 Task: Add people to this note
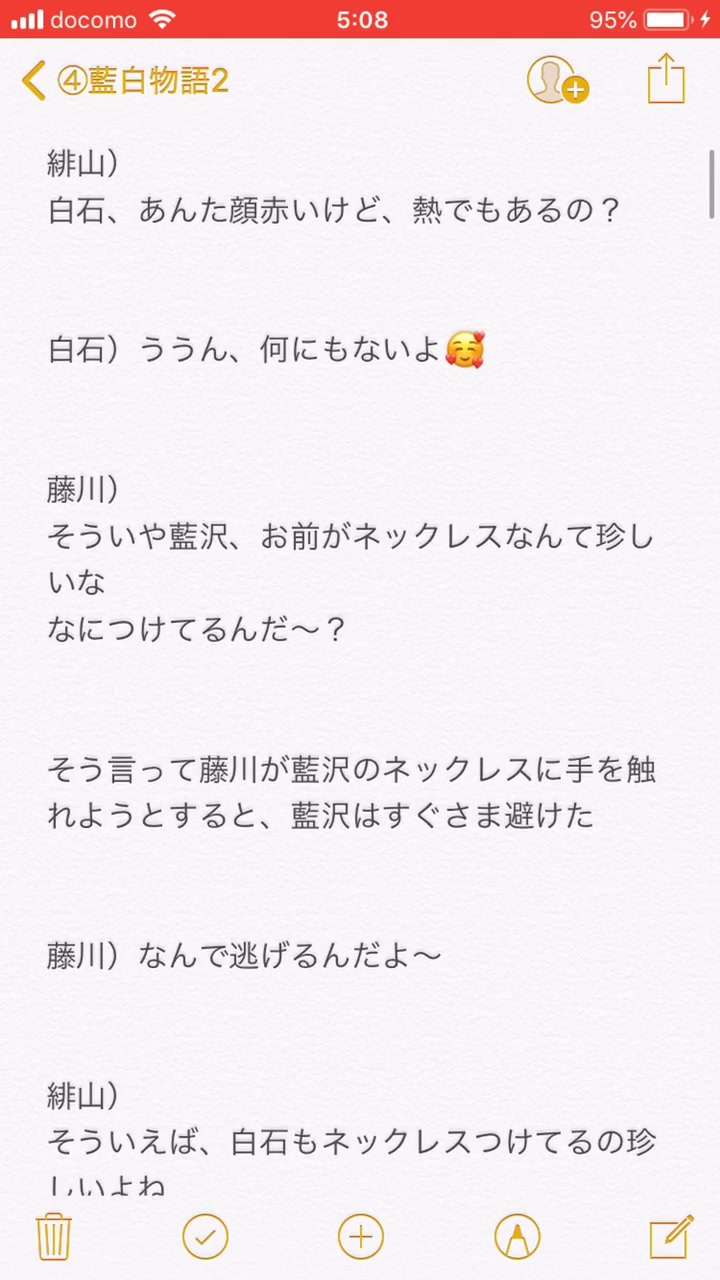(556, 80)
